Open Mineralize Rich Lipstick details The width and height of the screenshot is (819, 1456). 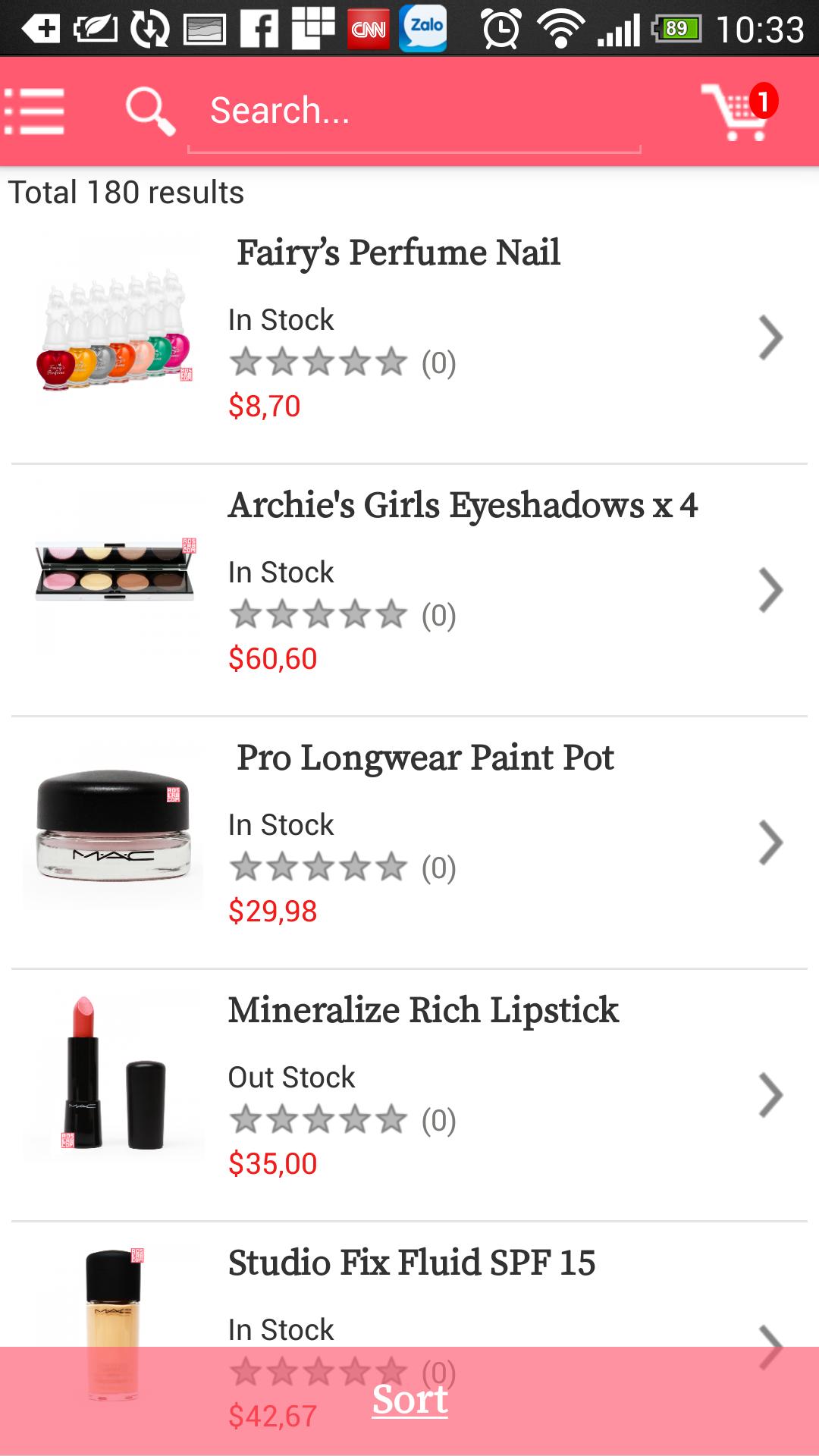coord(423,1012)
